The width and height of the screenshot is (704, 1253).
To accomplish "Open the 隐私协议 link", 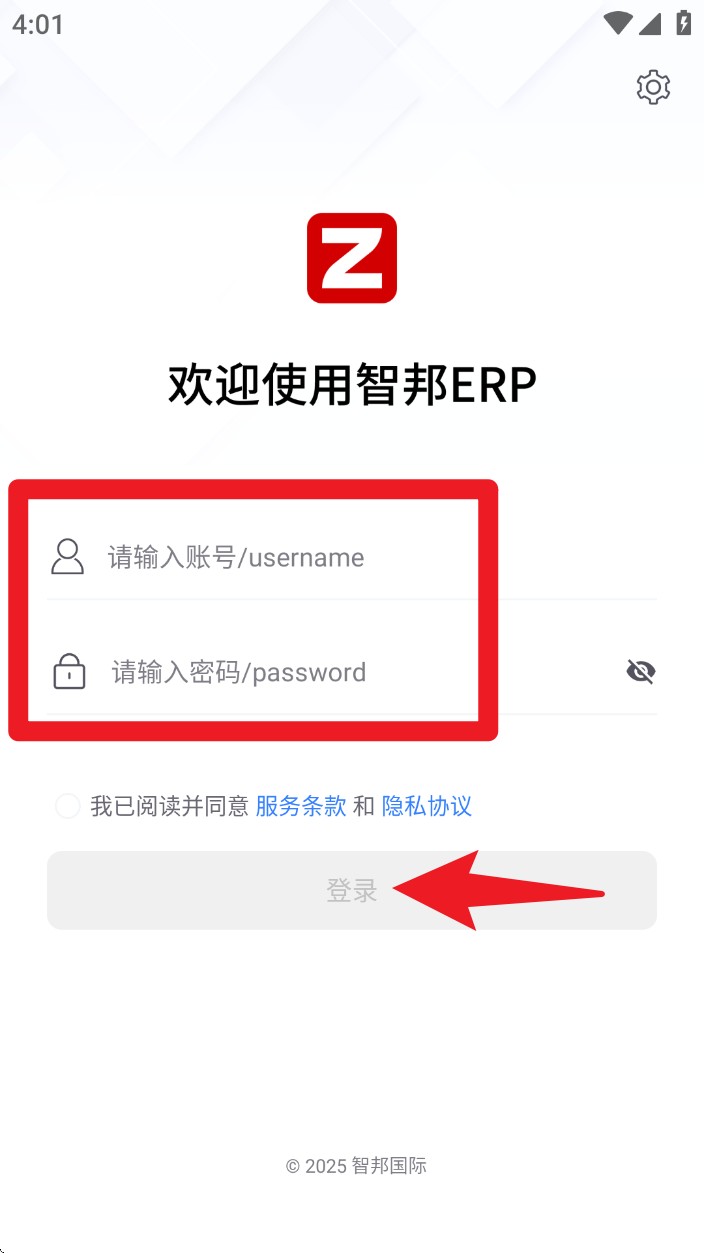I will pos(427,806).
